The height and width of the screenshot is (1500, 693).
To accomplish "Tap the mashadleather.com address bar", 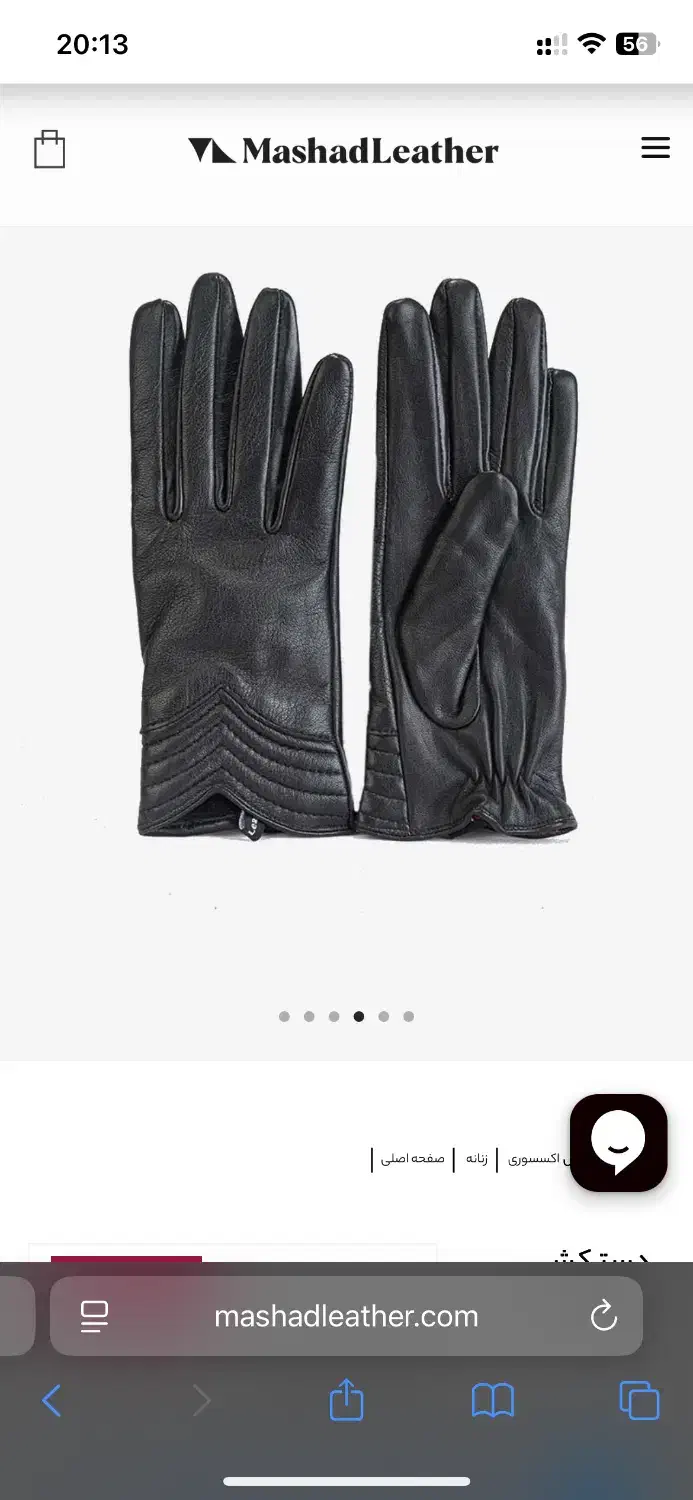I will [346, 1316].
